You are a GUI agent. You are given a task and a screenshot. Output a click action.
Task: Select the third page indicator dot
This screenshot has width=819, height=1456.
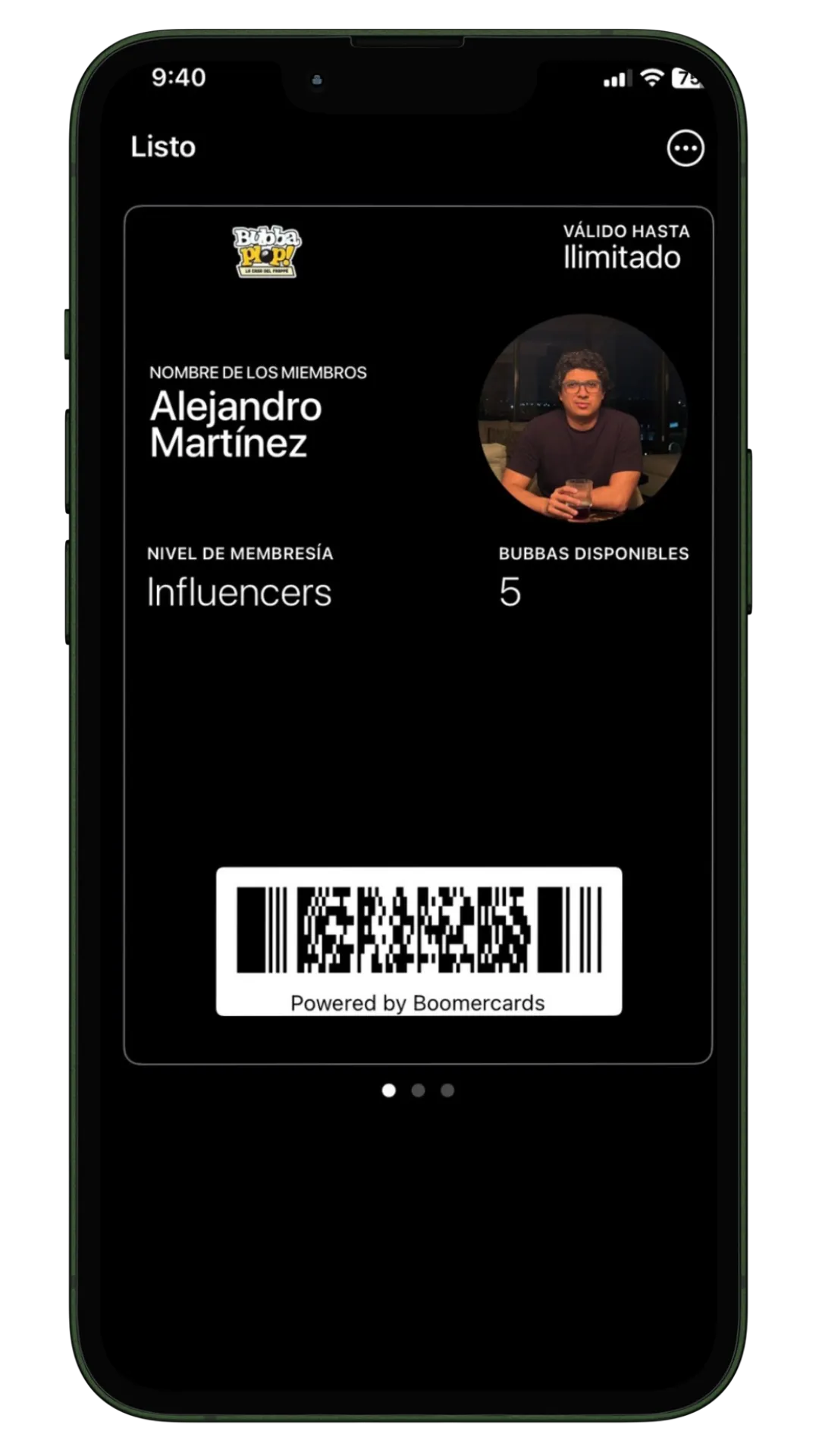click(x=446, y=1090)
